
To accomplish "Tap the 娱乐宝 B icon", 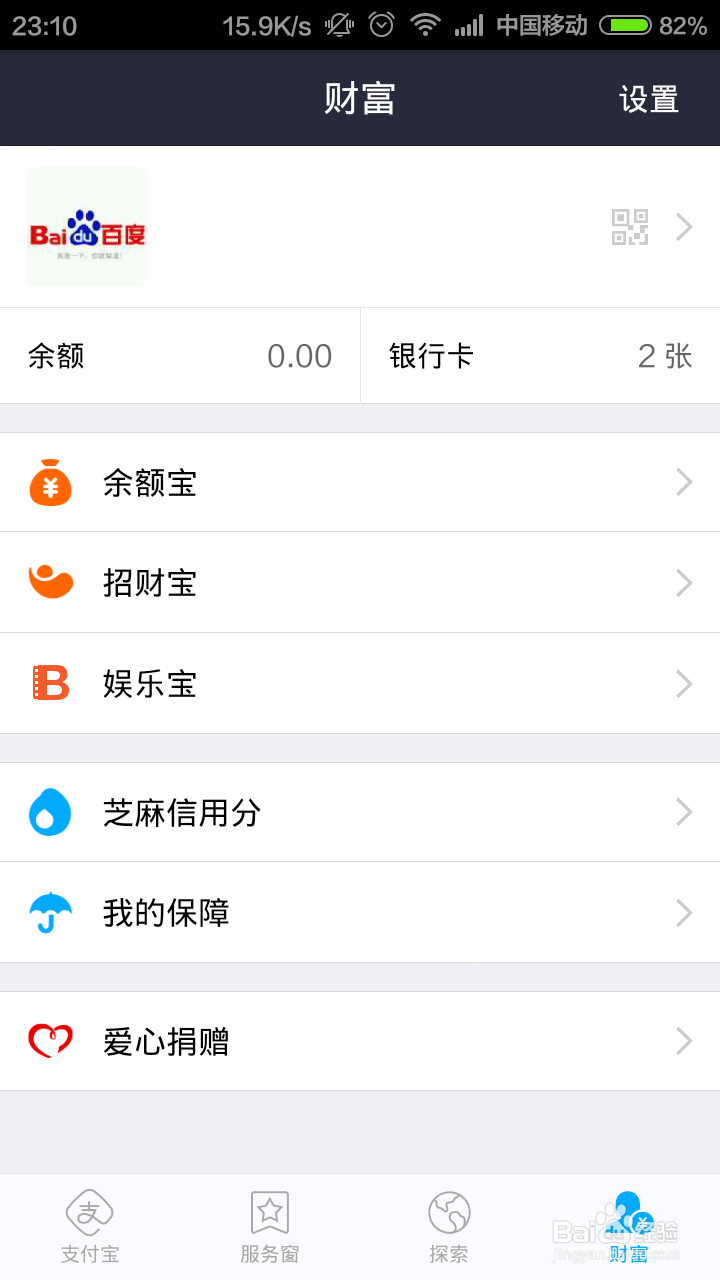I will 50,684.
